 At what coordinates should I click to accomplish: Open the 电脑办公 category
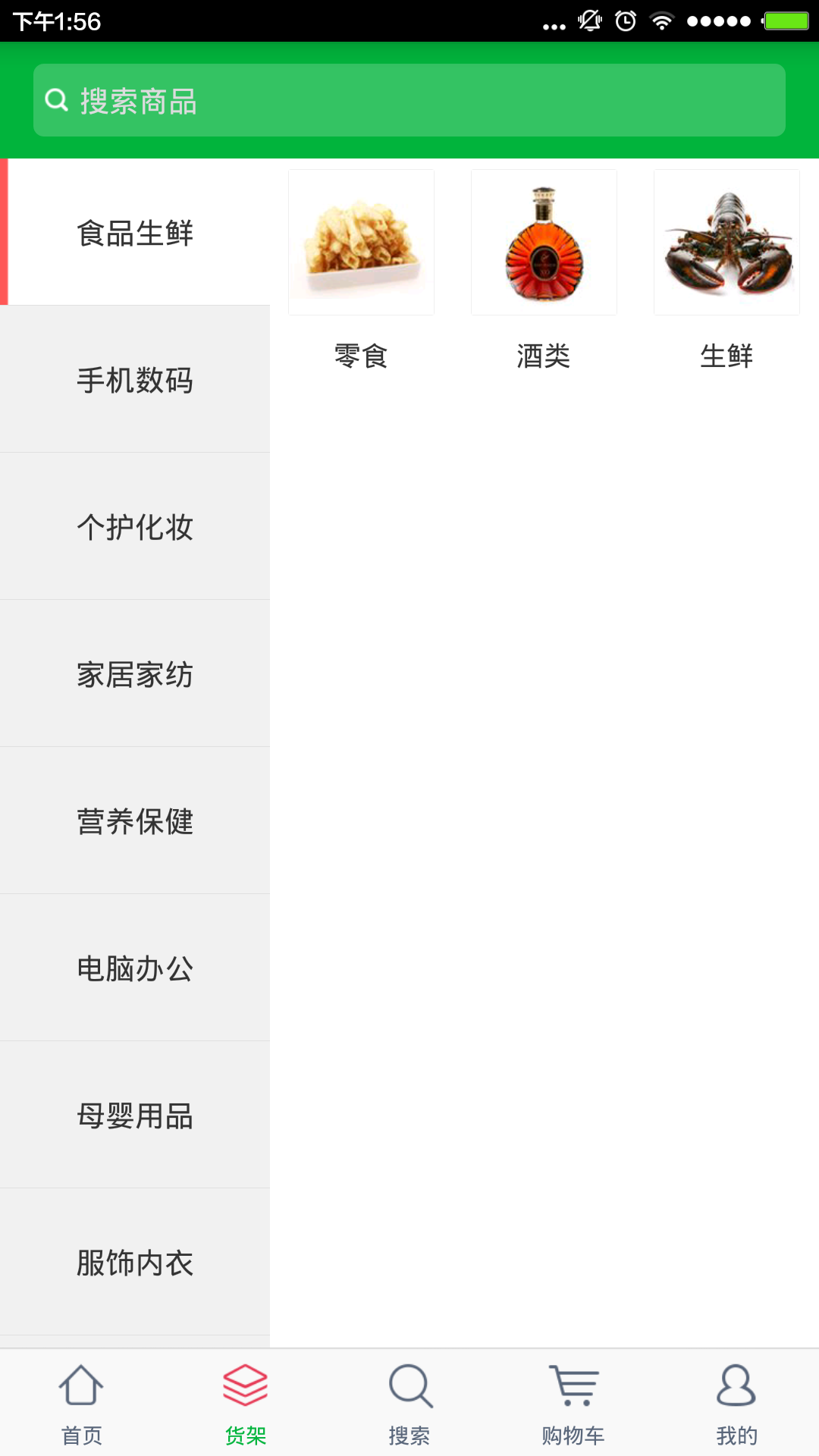pos(135,968)
